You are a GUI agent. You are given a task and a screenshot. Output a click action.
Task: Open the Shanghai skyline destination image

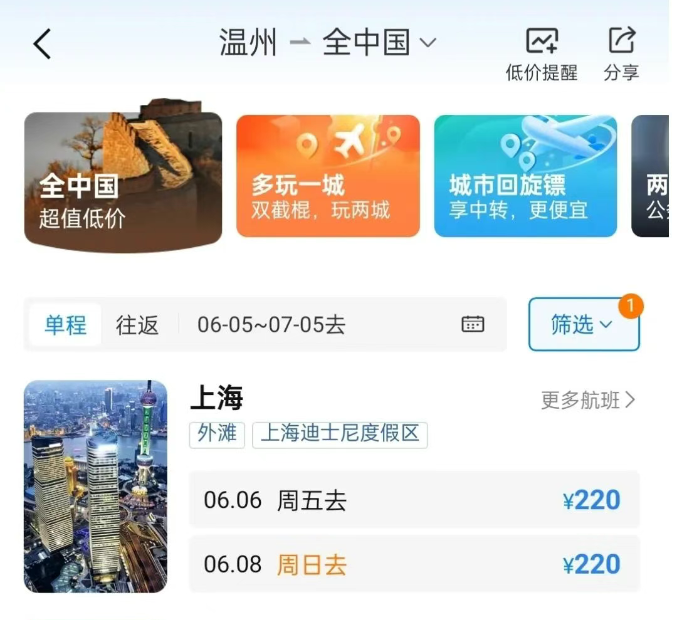[95, 486]
